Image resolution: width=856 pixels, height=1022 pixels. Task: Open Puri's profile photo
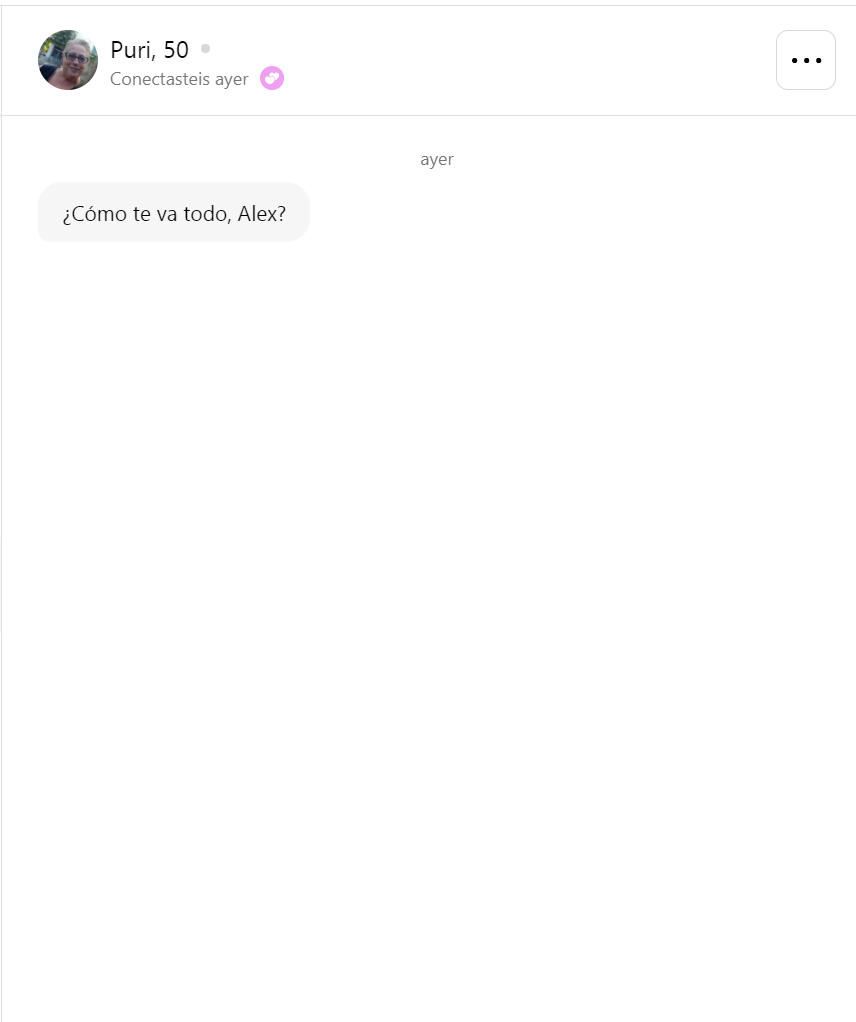coord(68,60)
